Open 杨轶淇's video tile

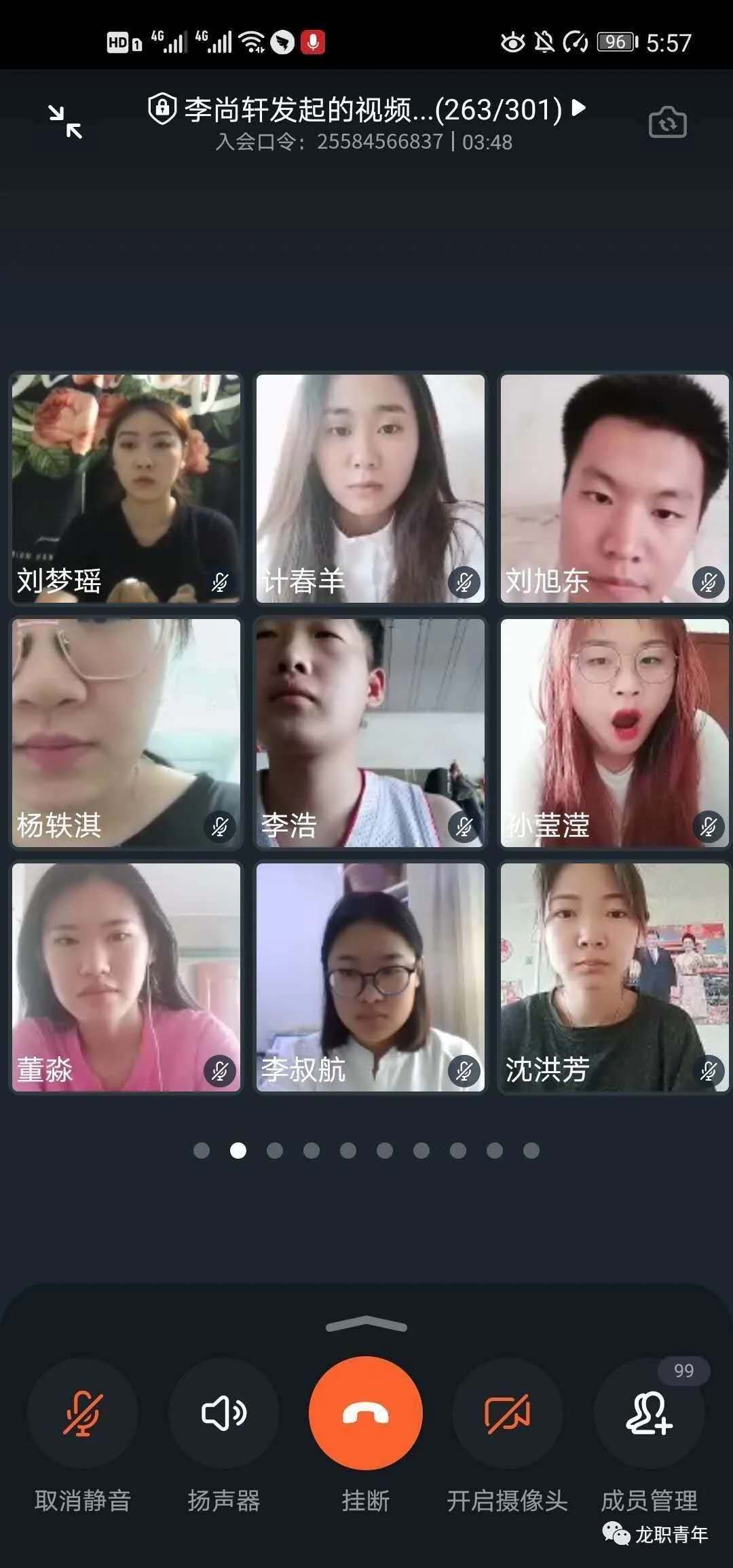126,733
